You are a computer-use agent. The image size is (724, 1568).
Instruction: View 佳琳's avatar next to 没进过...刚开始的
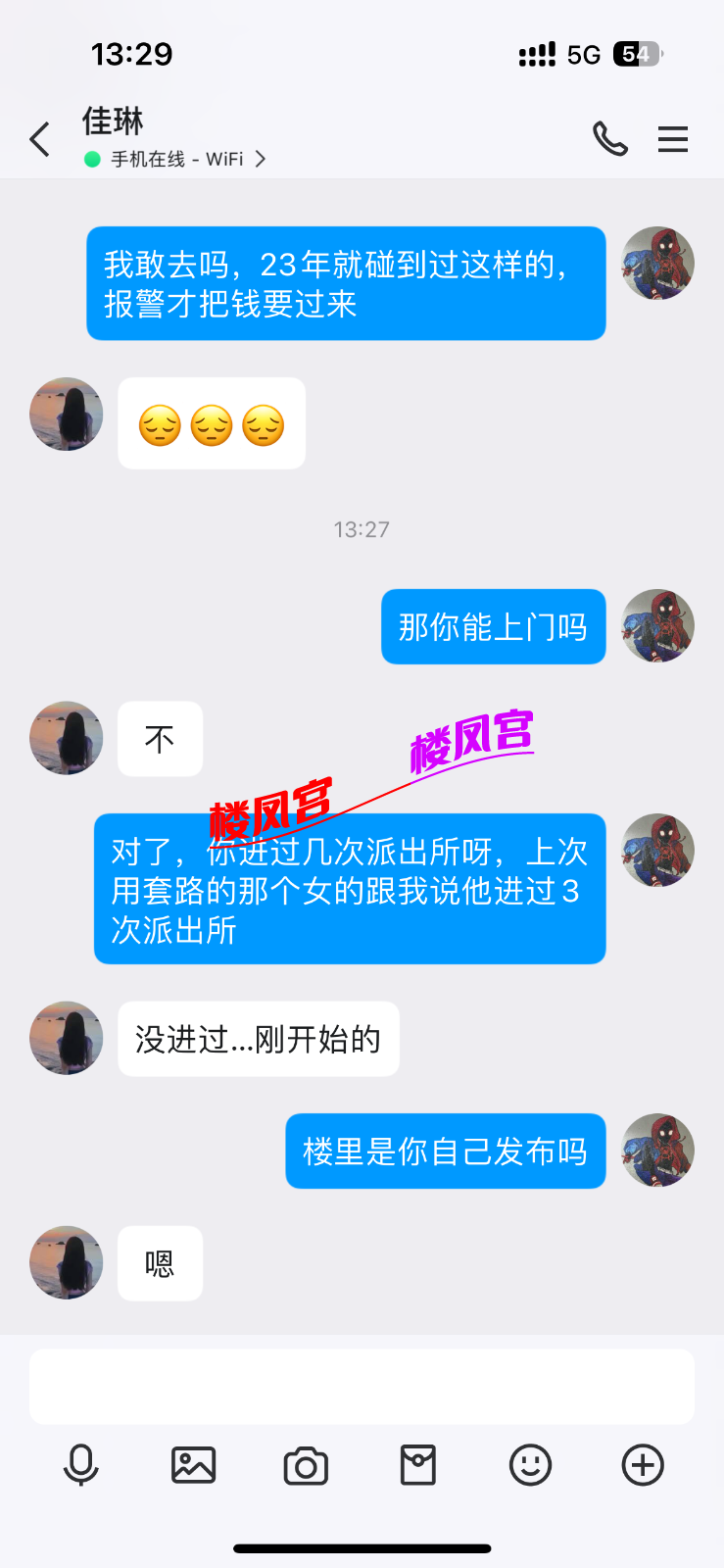(67, 1038)
